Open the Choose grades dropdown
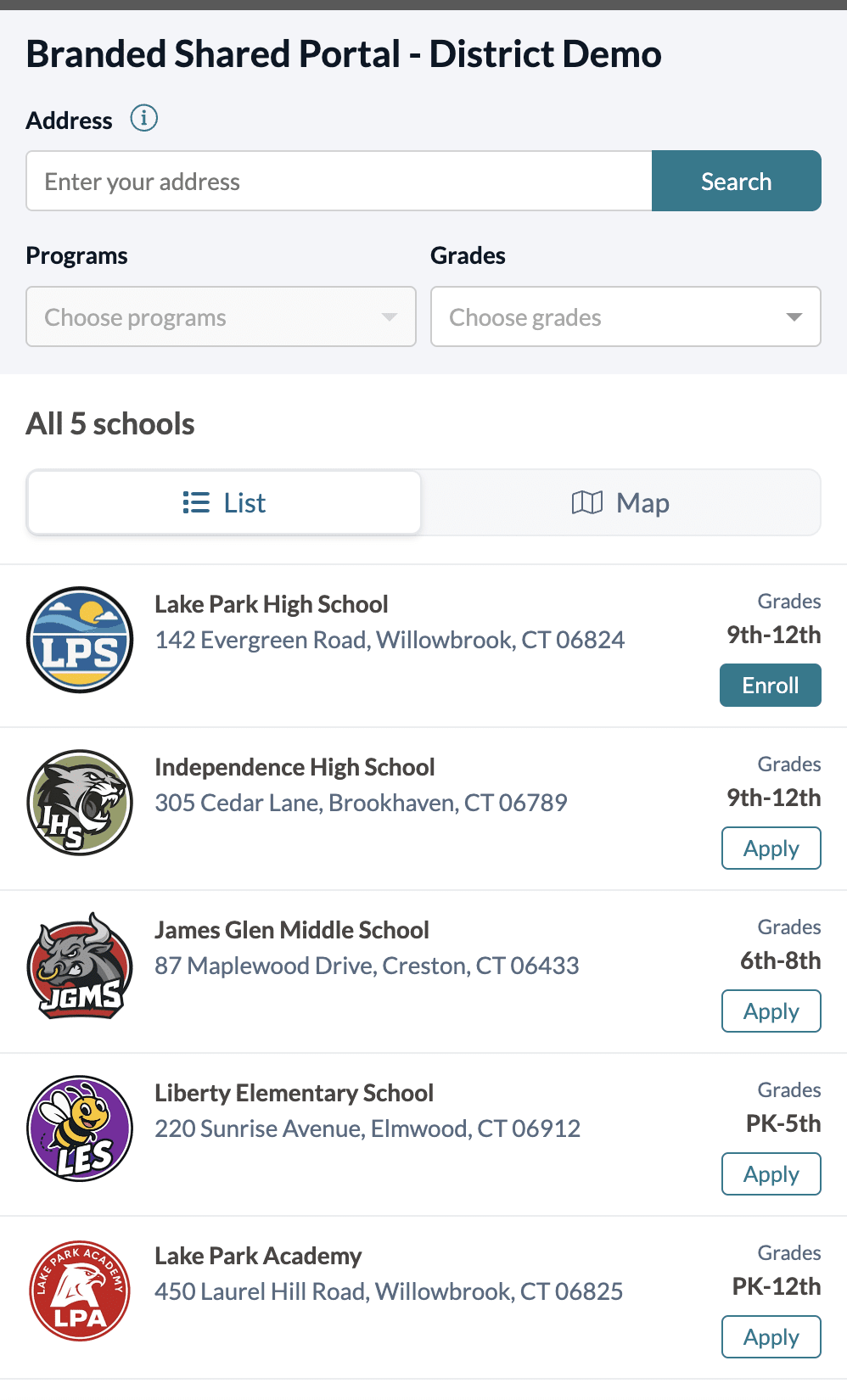This screenshot has height=1400, width=847. point(625,317)
